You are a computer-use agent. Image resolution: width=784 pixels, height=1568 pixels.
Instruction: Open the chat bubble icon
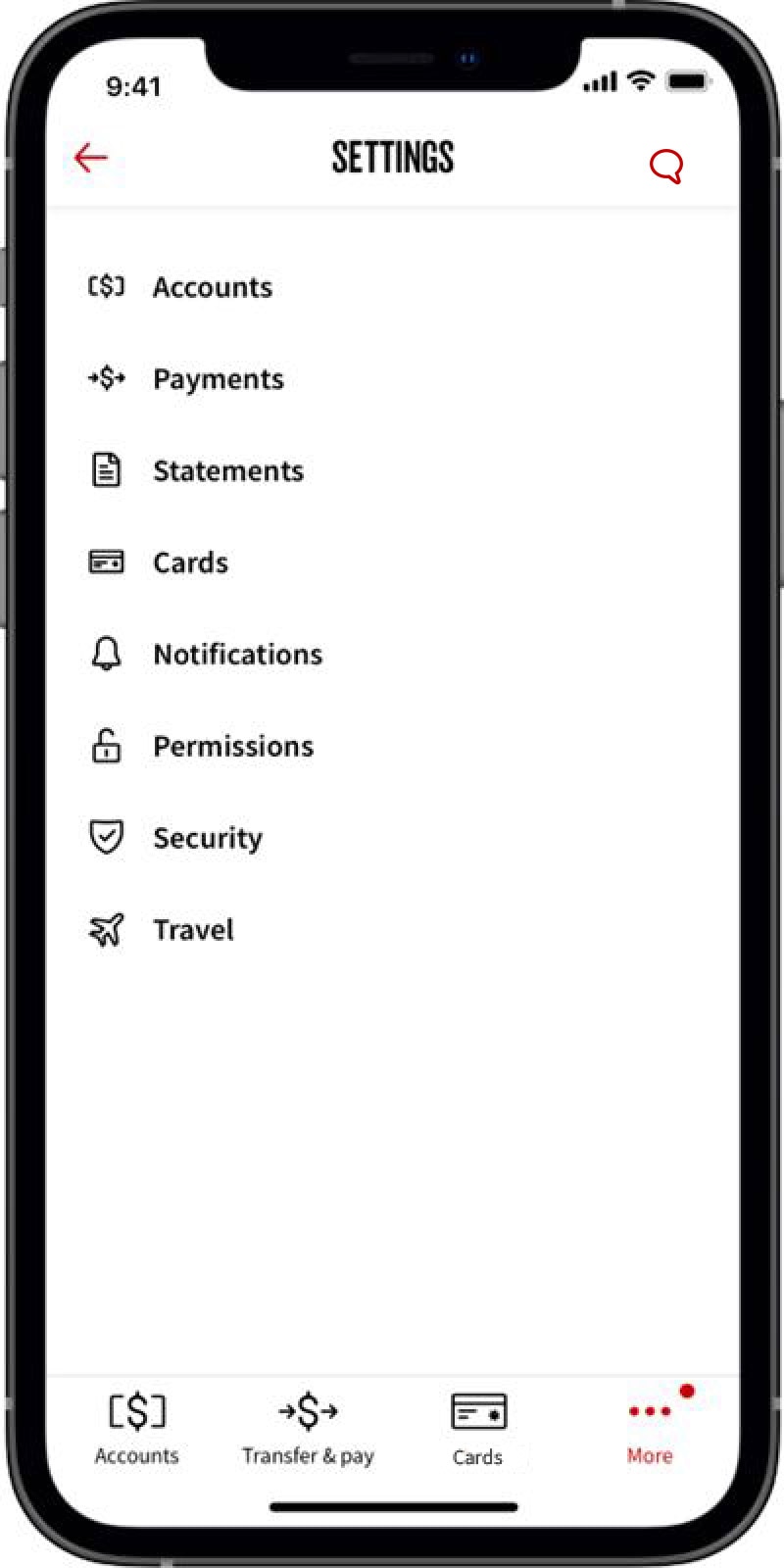tap(665, 166)
